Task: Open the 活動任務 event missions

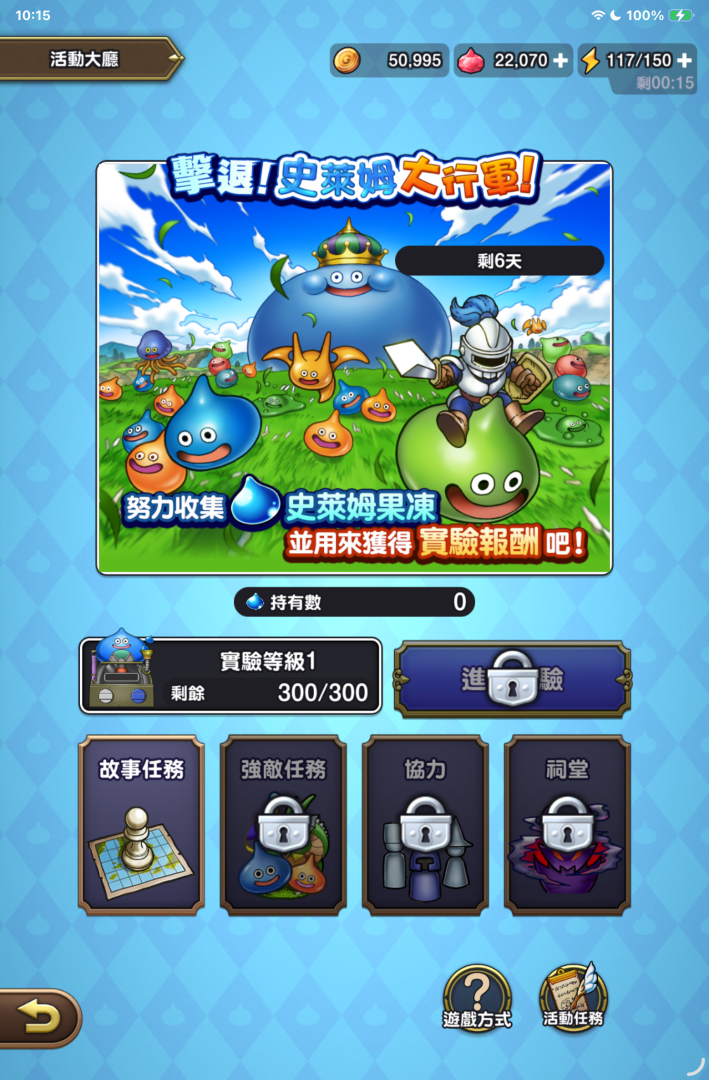Action: pos(573,998)
